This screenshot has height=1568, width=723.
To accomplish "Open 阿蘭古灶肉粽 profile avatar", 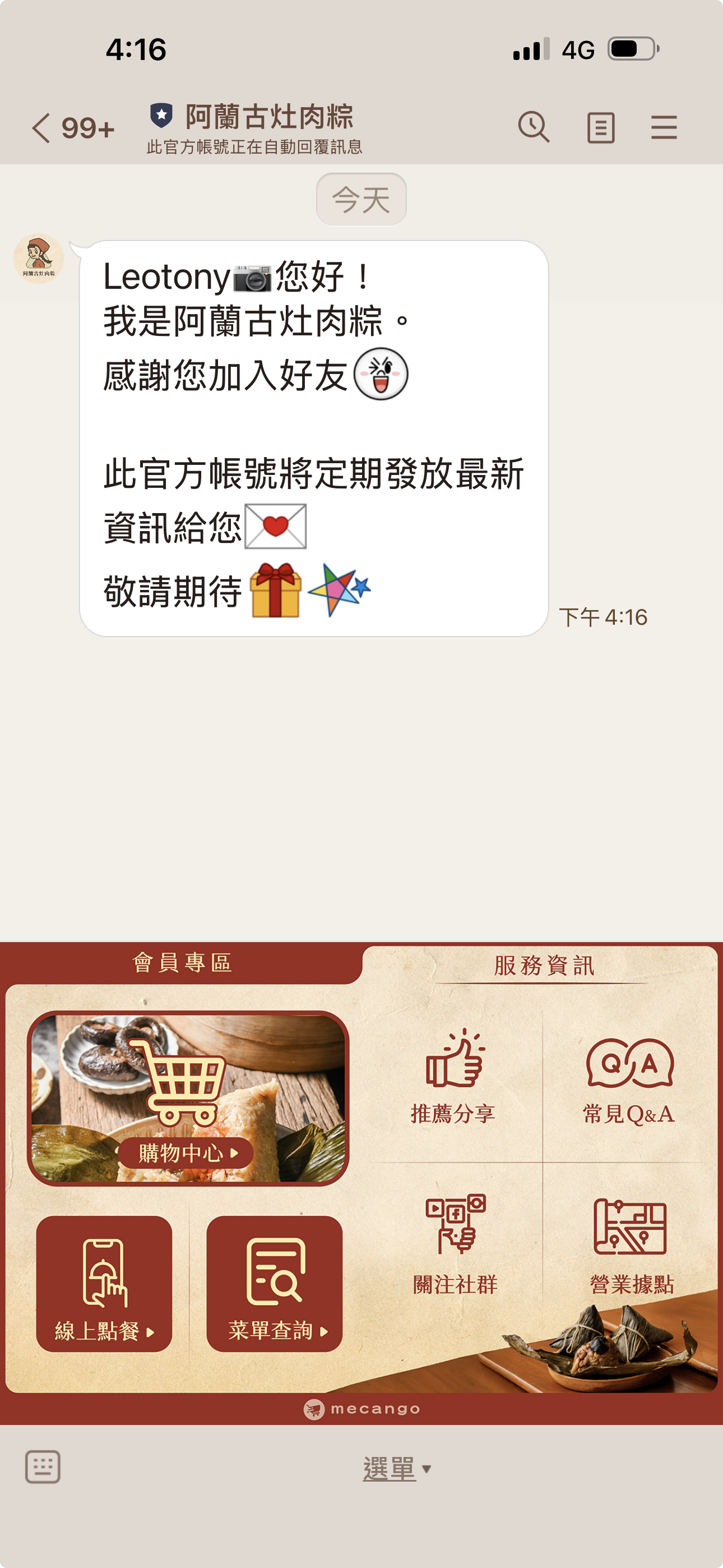I will [x=39, y=259].
